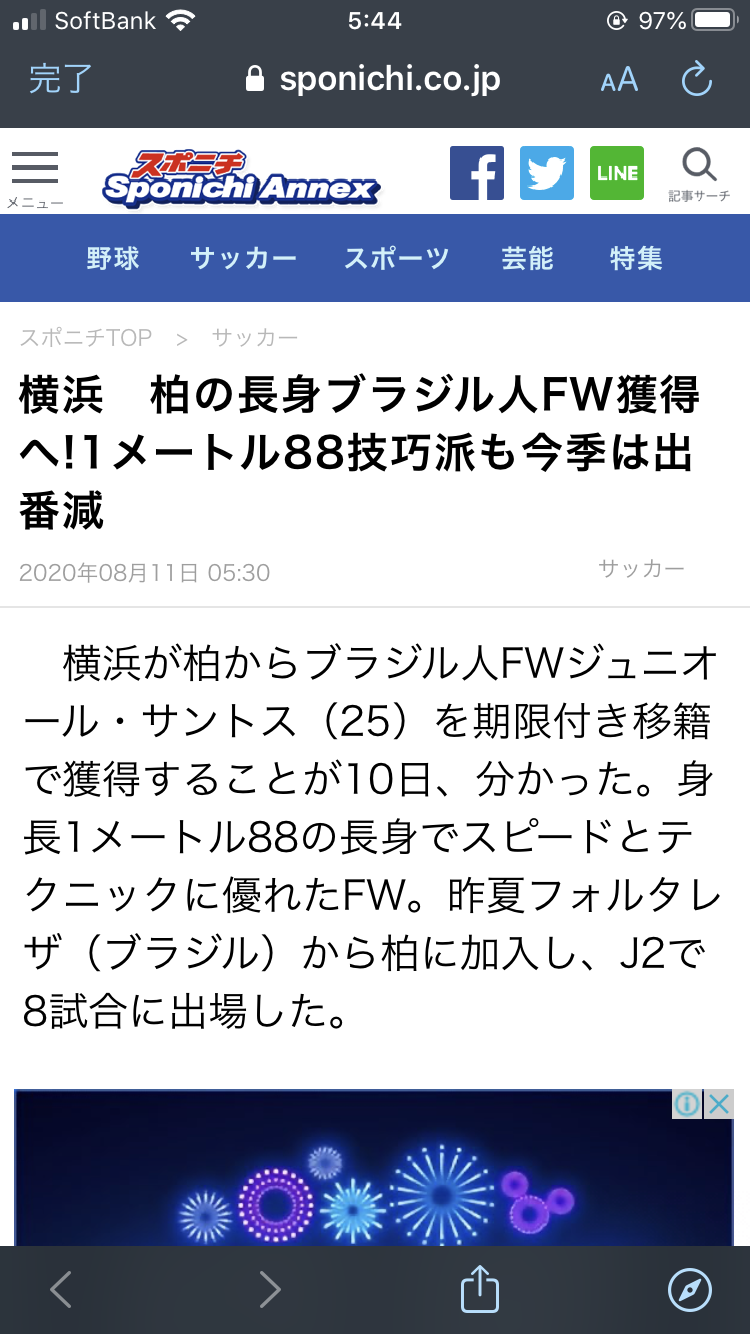Close the fireworks advertisement banner
This screenshot has height=1334, width=750.
pos(719,1104)
